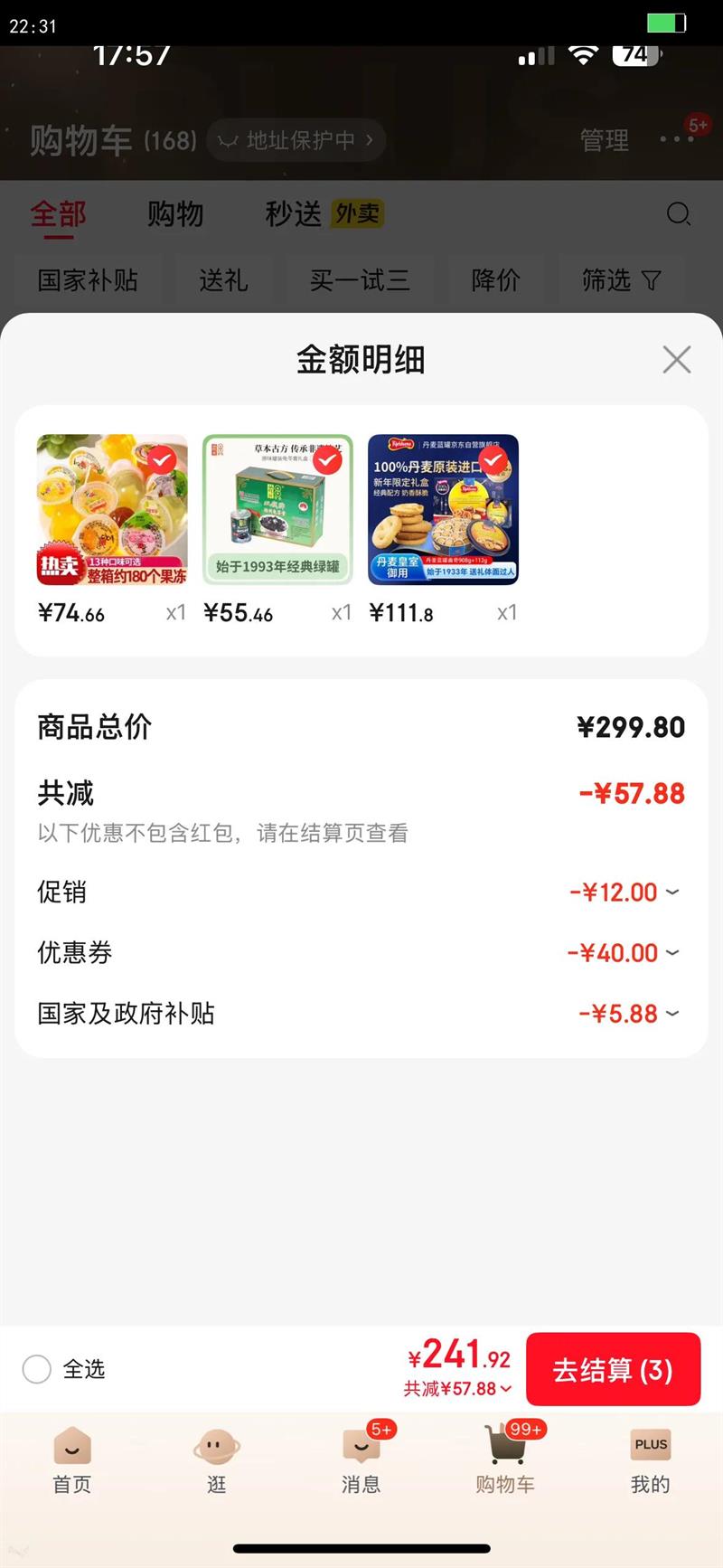Open the ¥111.8 Danish cookies product

443,510
